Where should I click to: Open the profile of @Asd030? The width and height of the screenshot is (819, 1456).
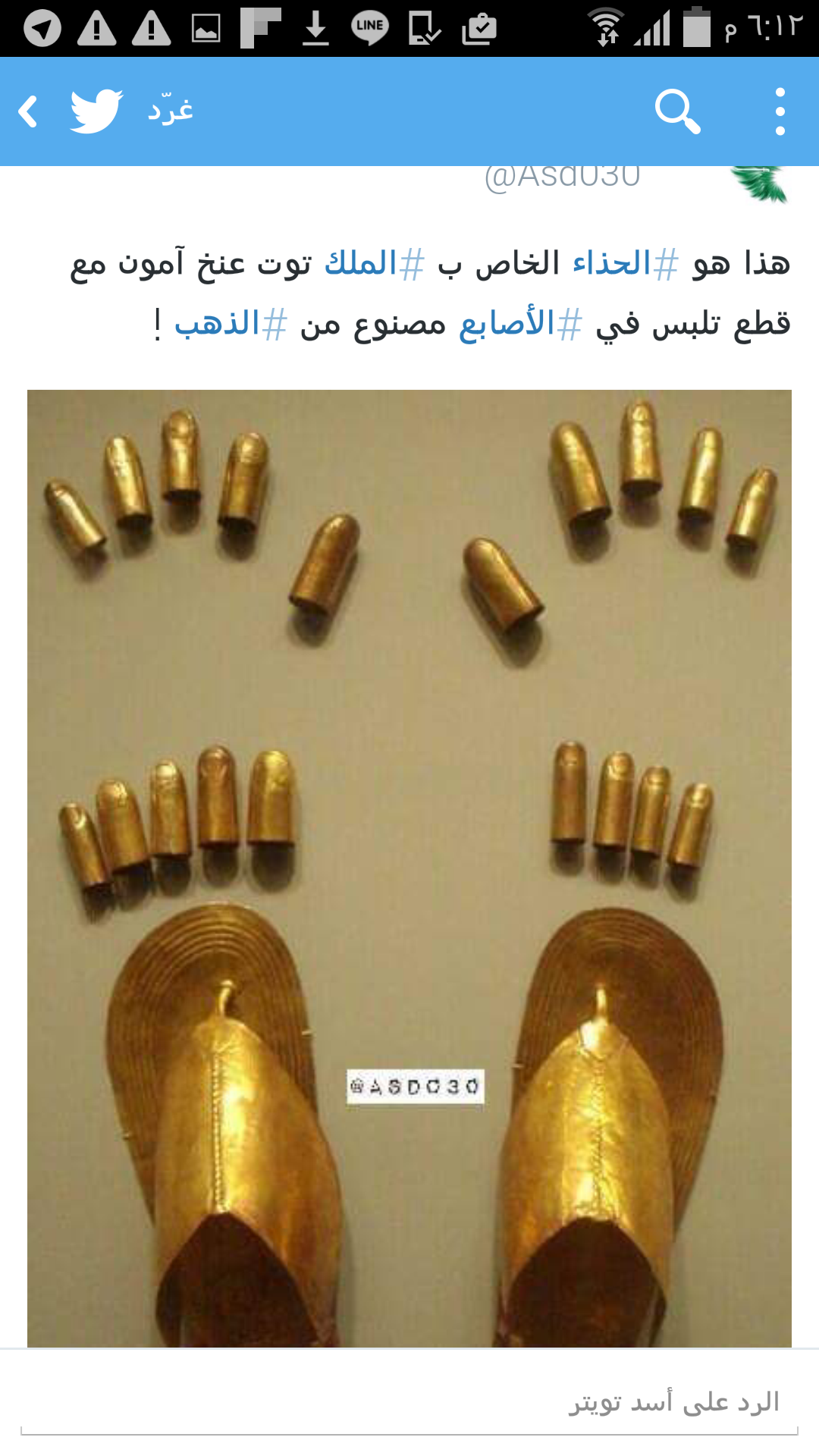[562, 177]
